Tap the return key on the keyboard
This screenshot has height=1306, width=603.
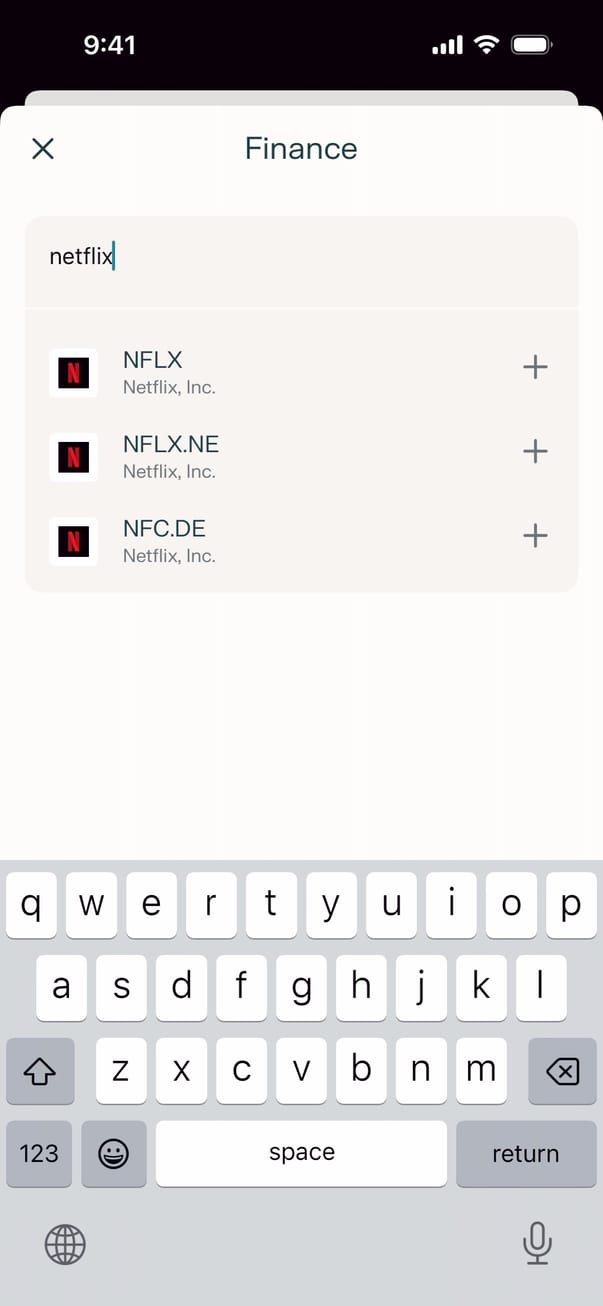[x=525, y=1153]
